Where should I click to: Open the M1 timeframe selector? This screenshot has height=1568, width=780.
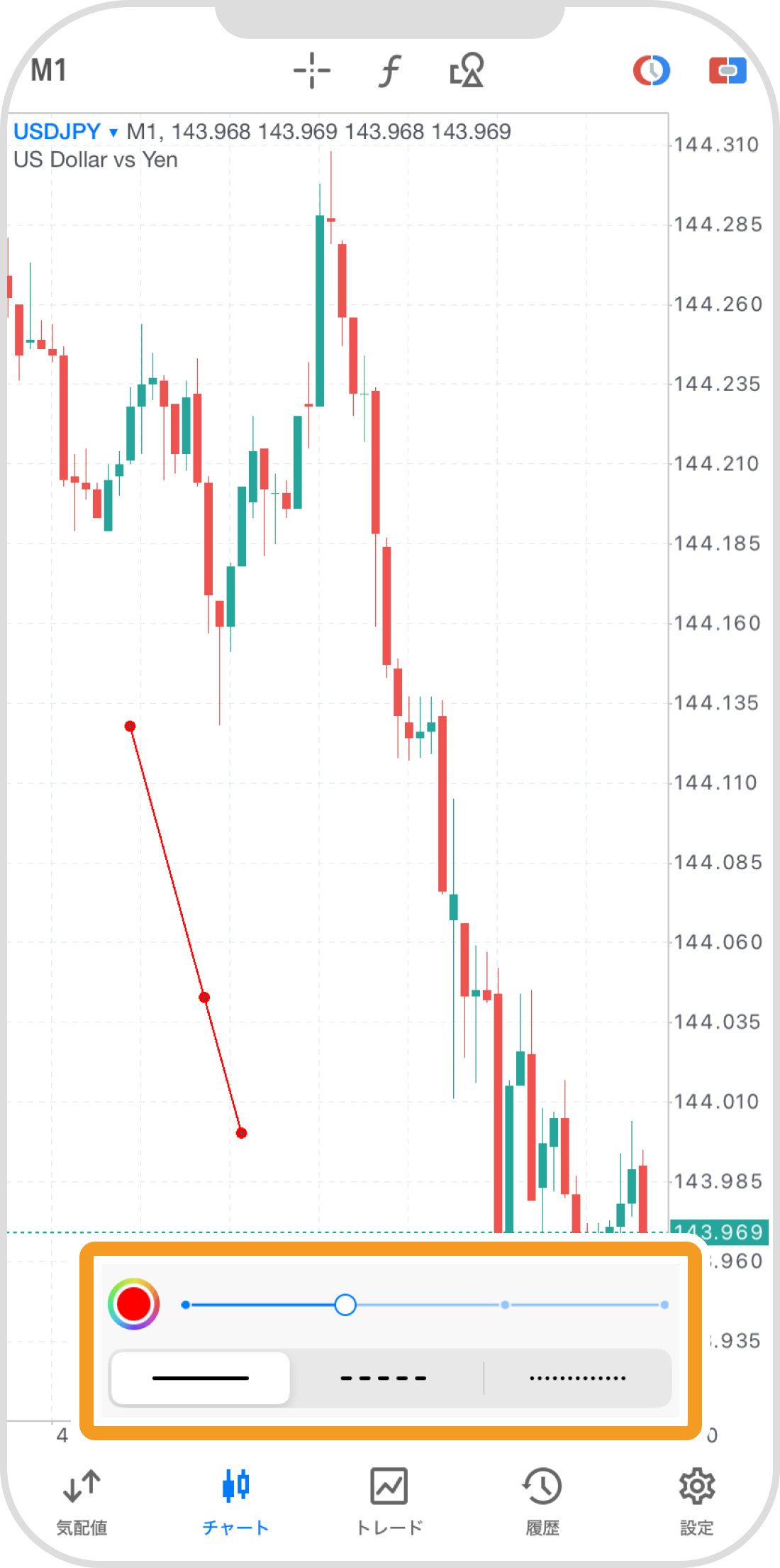click(x=49, y=71)
